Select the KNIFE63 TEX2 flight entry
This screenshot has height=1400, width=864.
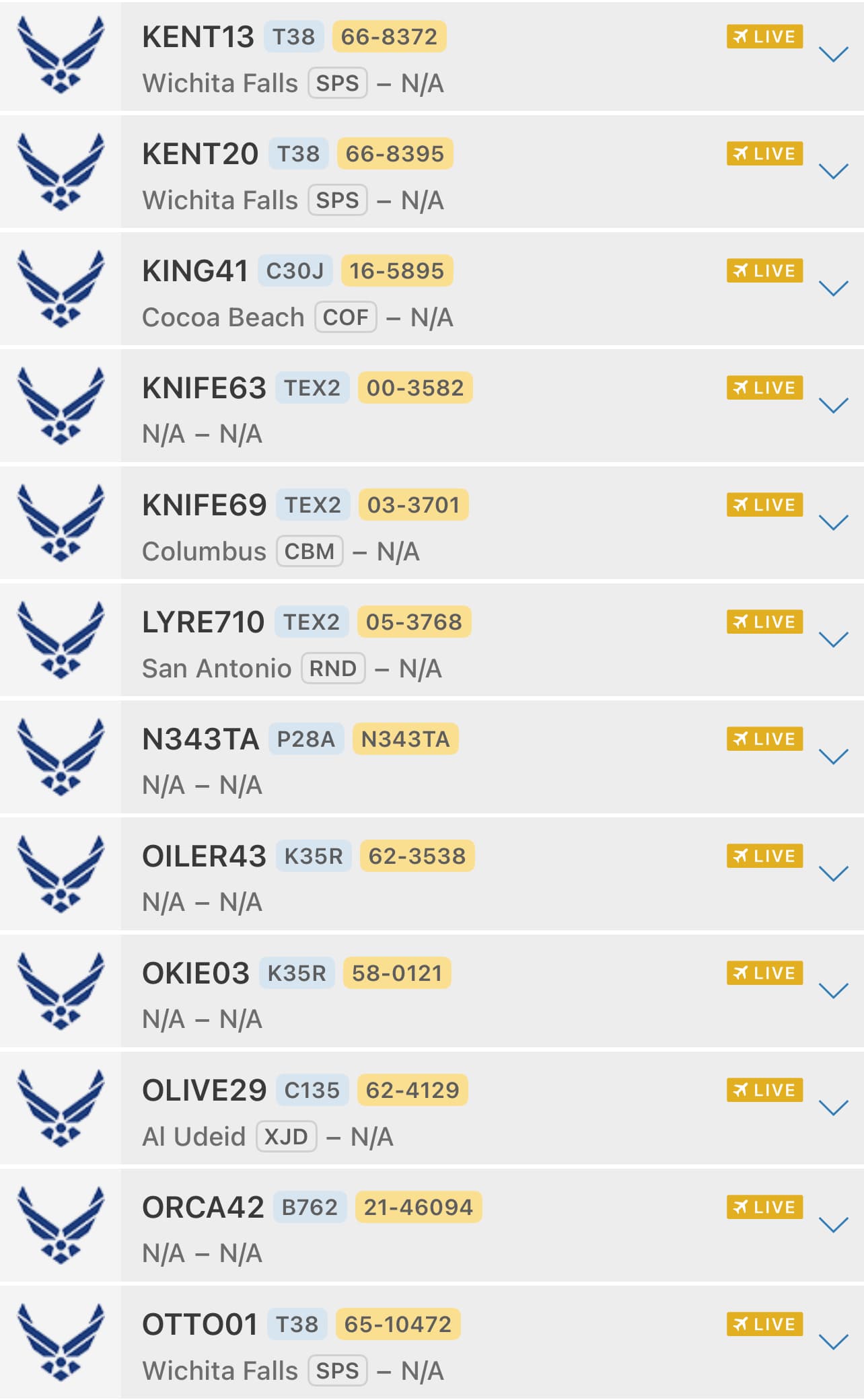point(431,407)
